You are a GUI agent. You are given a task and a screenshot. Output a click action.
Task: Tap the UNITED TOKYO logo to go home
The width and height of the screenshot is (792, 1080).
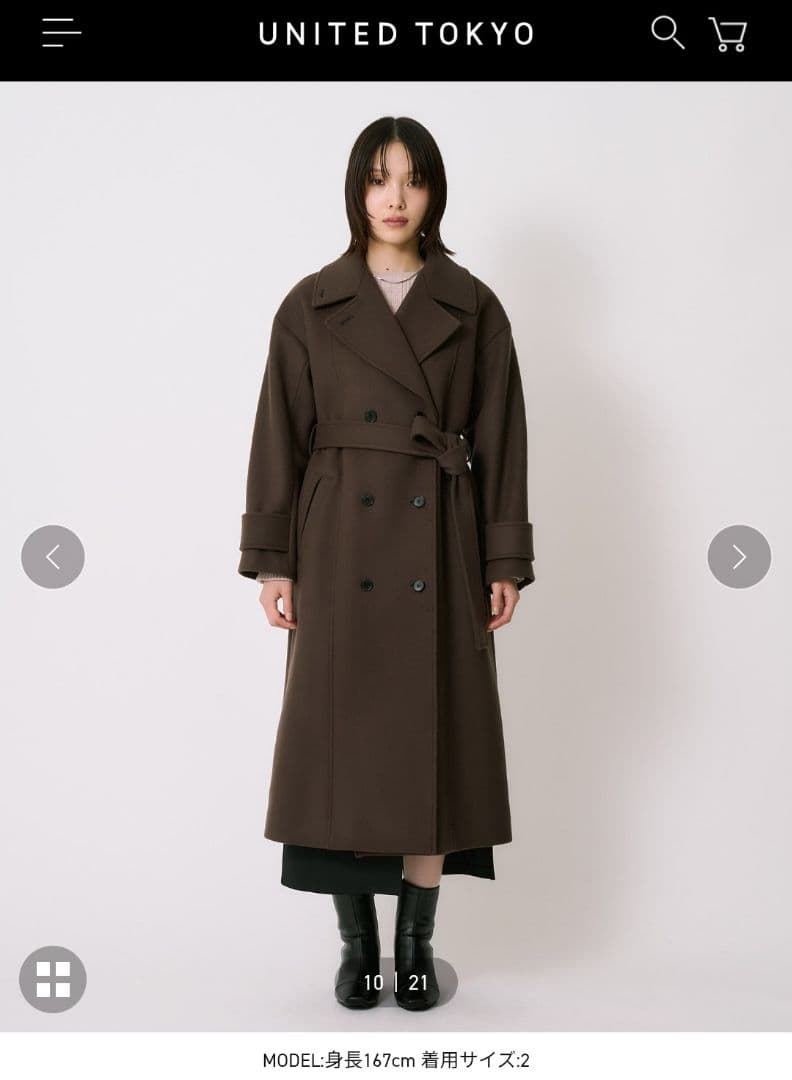tap(396, 34)
